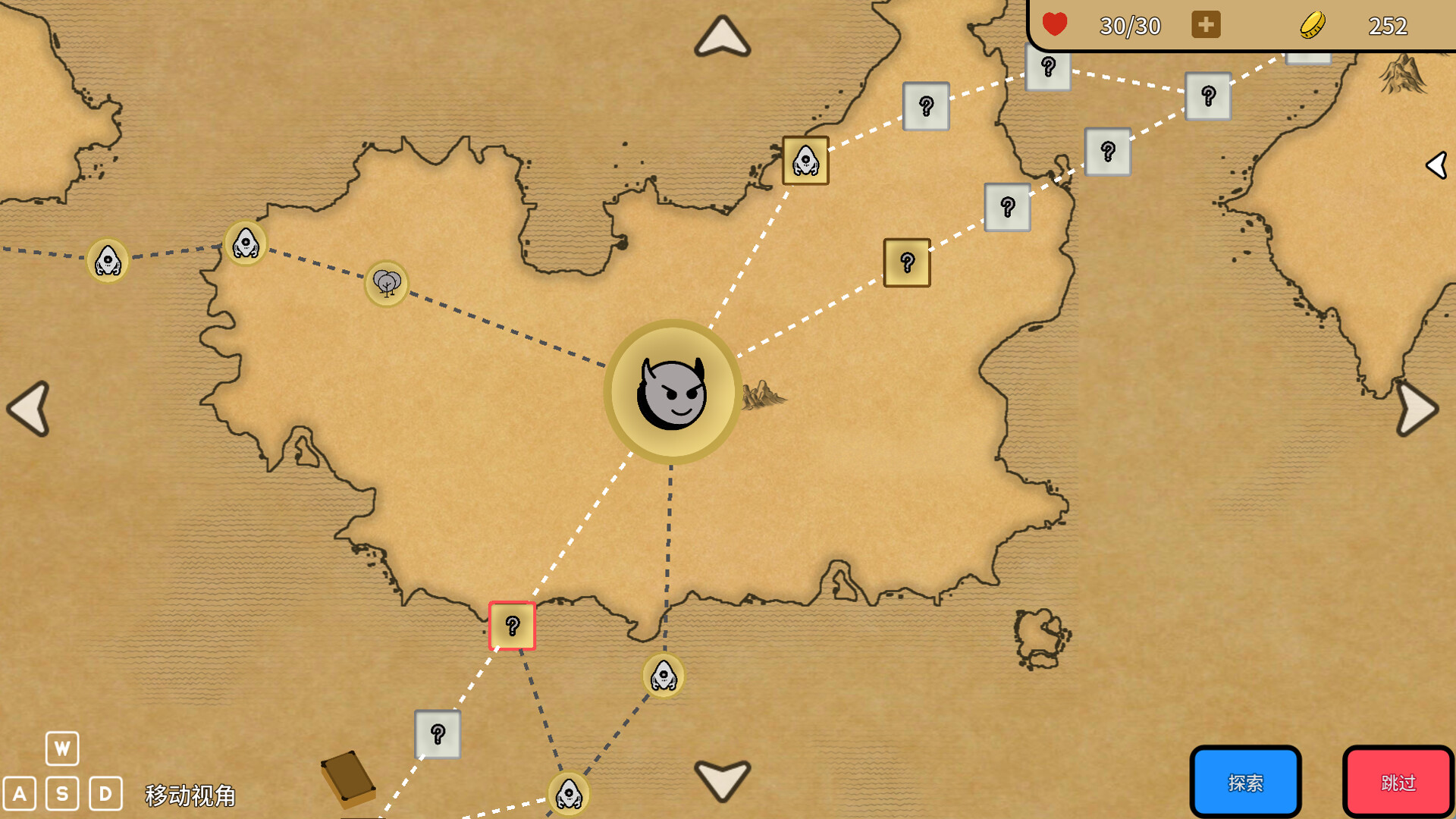Pan the map right with the large arrow

point(1416,409)
